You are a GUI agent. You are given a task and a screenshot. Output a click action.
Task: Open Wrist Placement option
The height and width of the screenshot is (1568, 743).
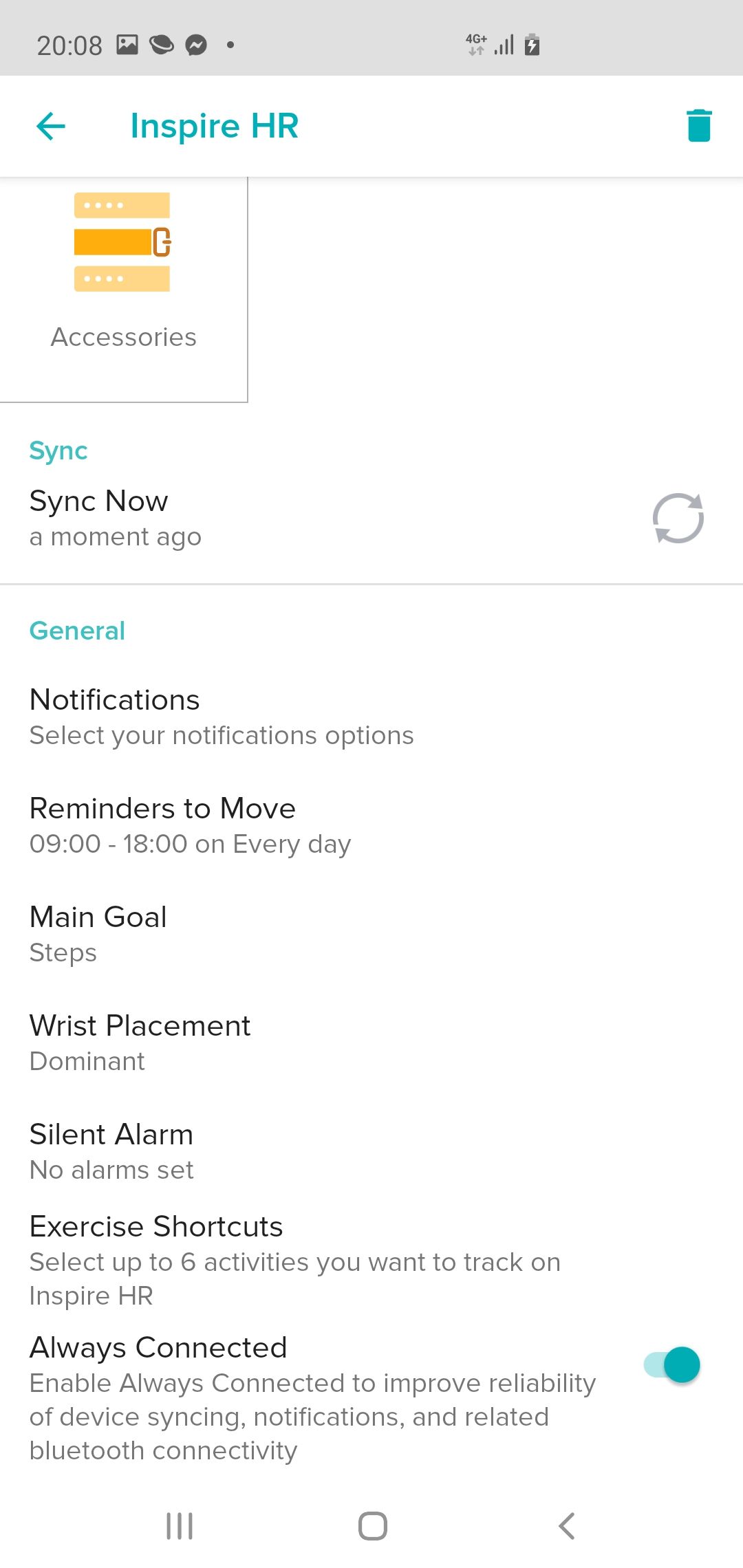[371, 1043]
